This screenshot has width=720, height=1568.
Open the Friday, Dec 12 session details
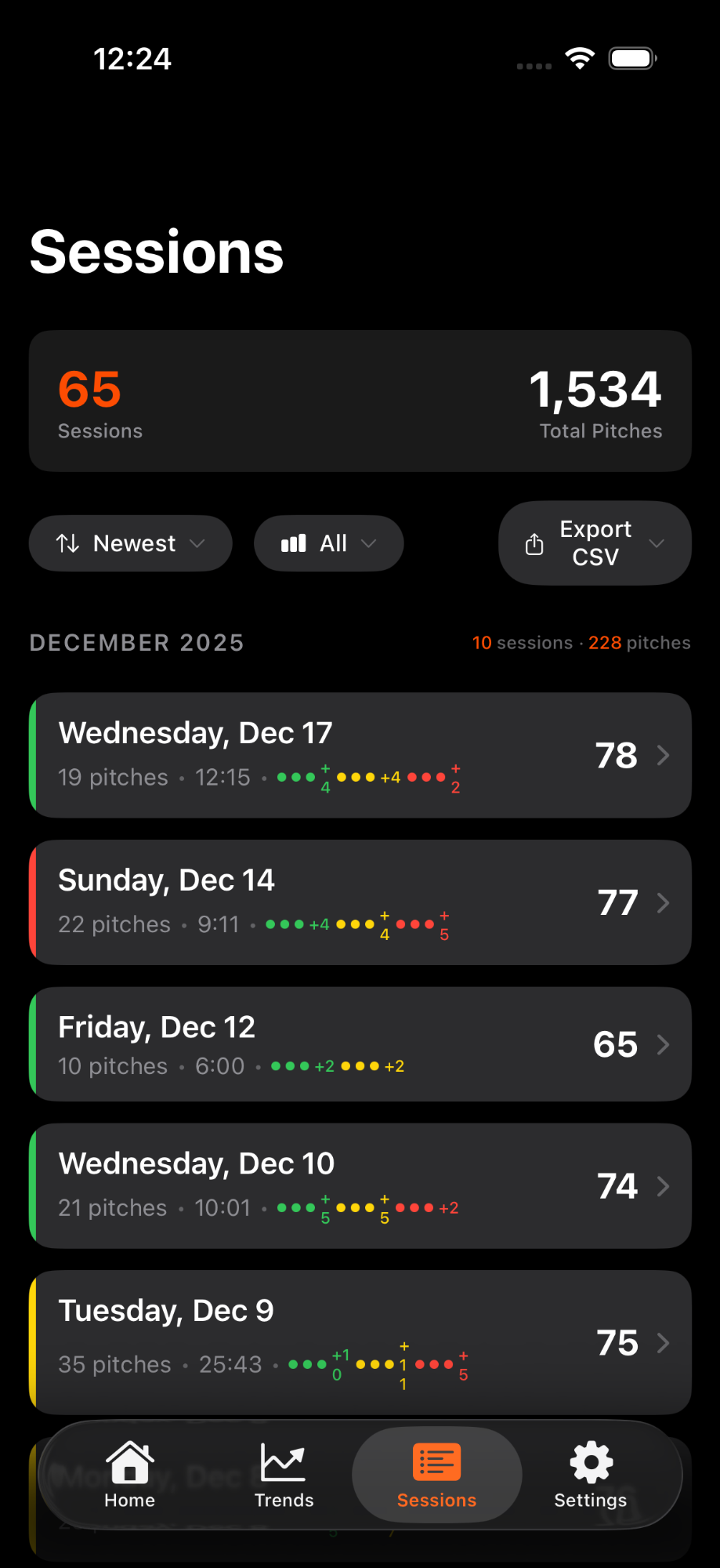pos(360,1044)
